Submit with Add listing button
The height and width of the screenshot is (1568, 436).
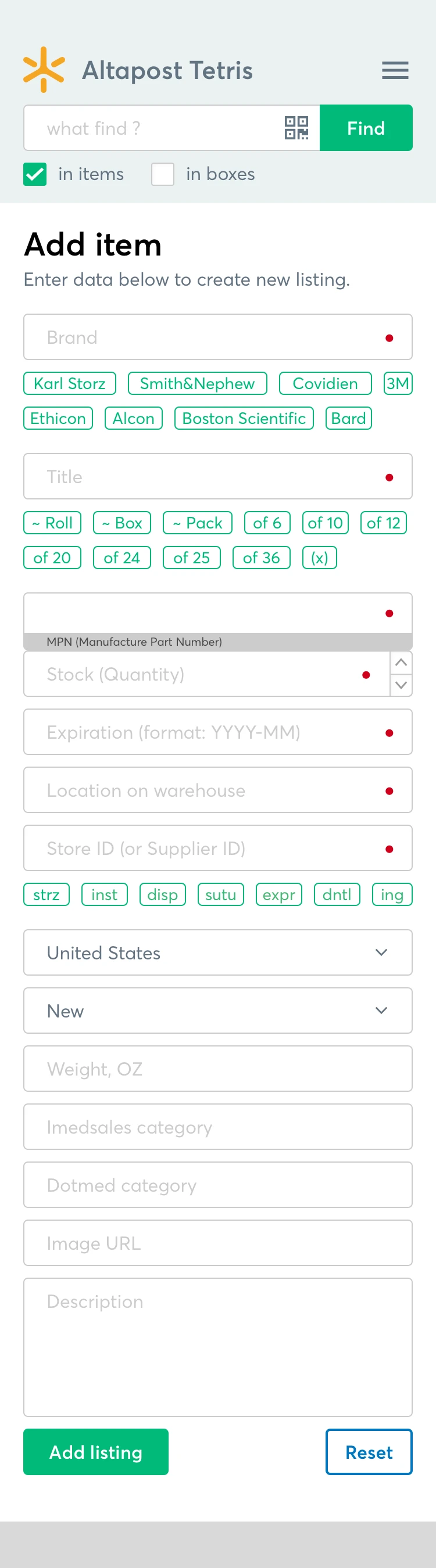(x=95, y=1452)
